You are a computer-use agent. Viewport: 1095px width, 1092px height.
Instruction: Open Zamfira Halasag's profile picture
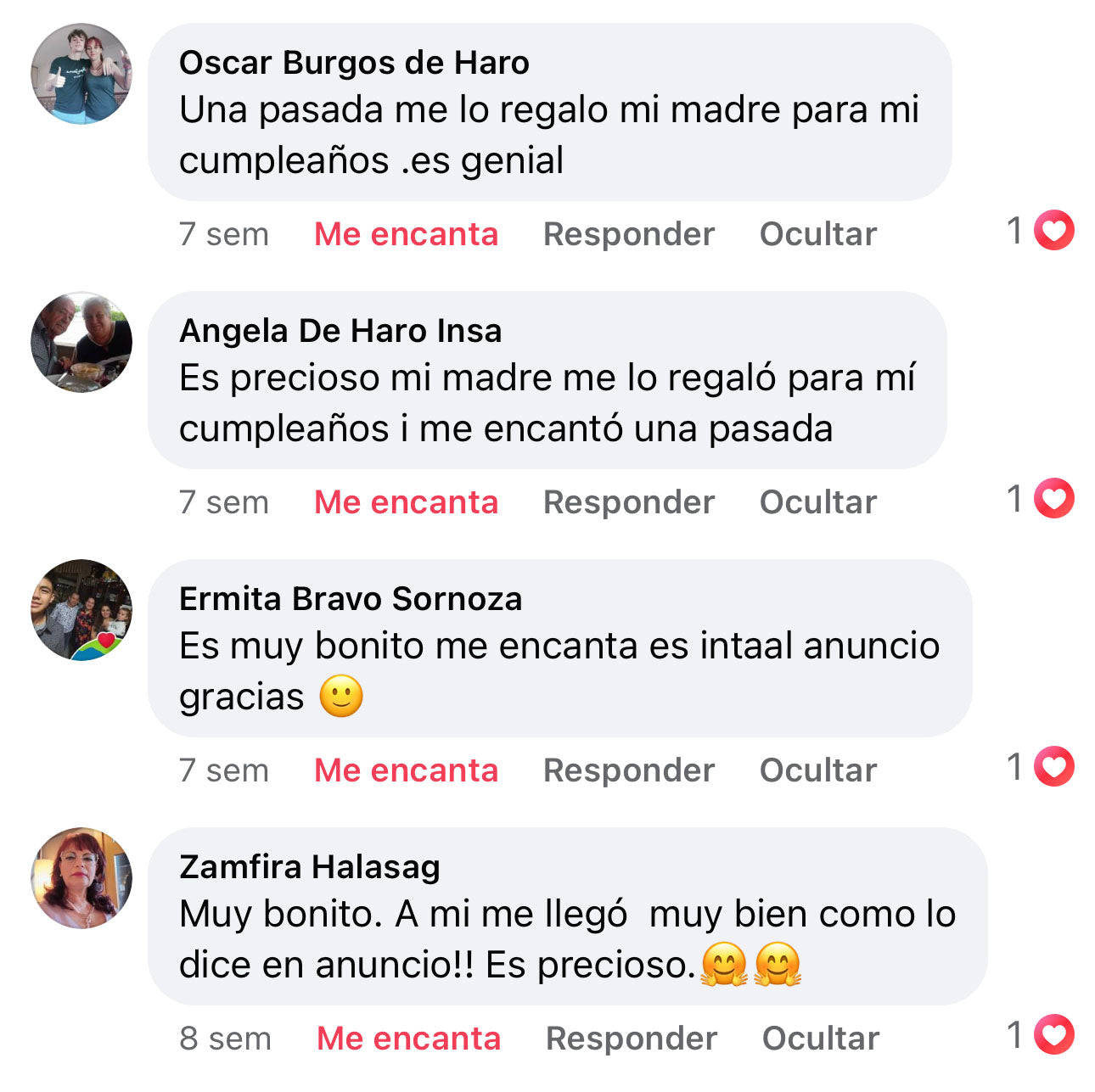click(x=81, y=878)
